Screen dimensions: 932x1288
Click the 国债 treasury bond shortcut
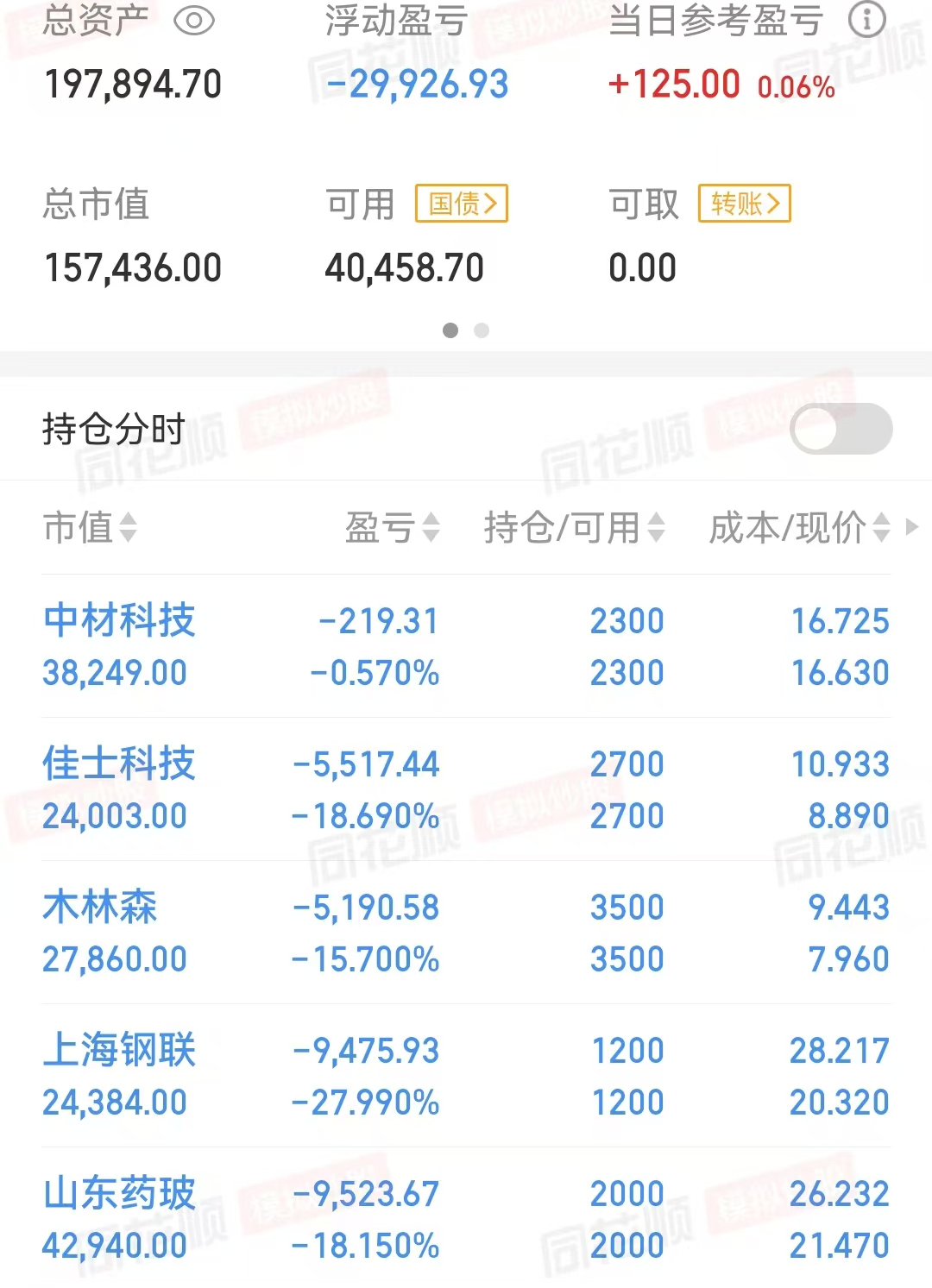coord(460,204)
